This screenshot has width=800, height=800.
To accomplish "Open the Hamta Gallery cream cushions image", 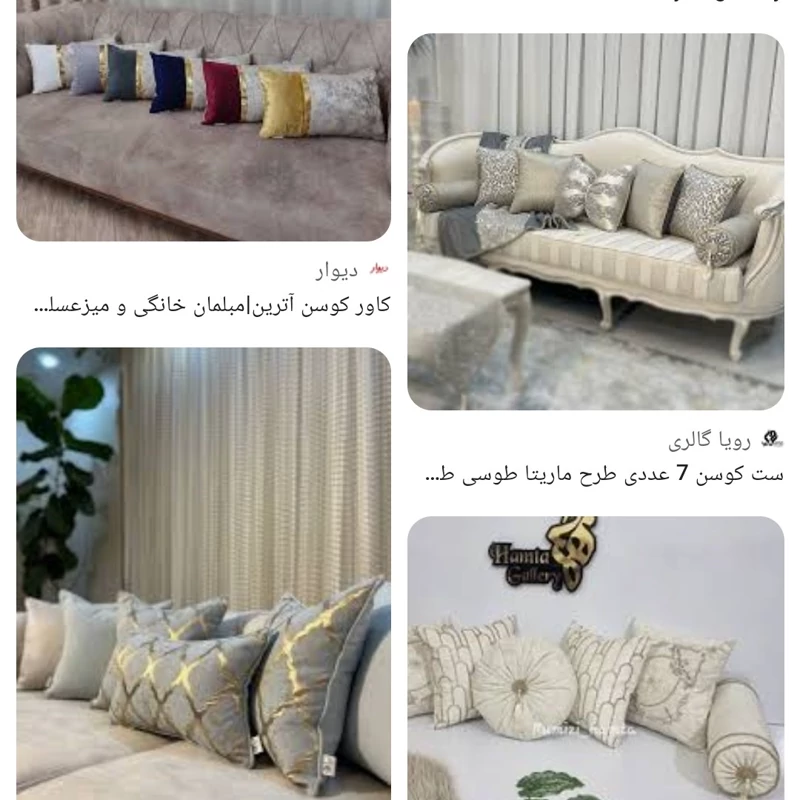I will tap(595, 660).
